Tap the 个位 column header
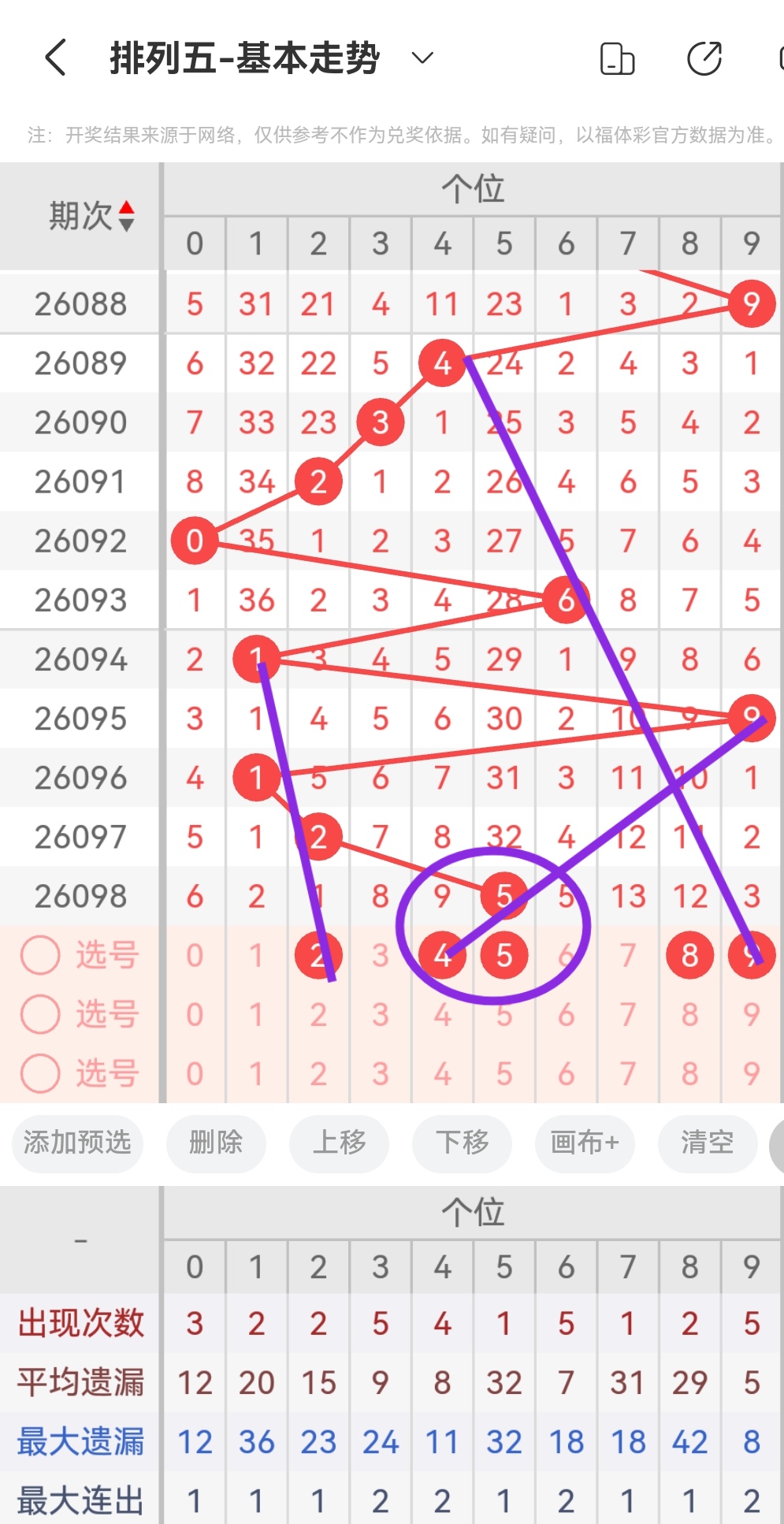 tap(473, 188)
